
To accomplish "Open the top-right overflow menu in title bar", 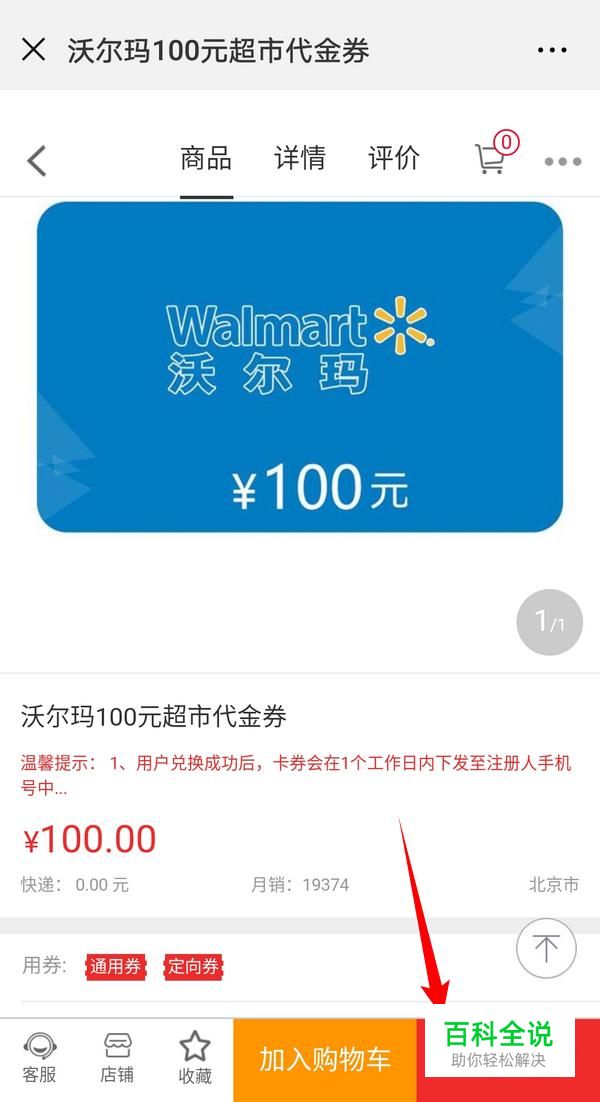I will point(552,50).
